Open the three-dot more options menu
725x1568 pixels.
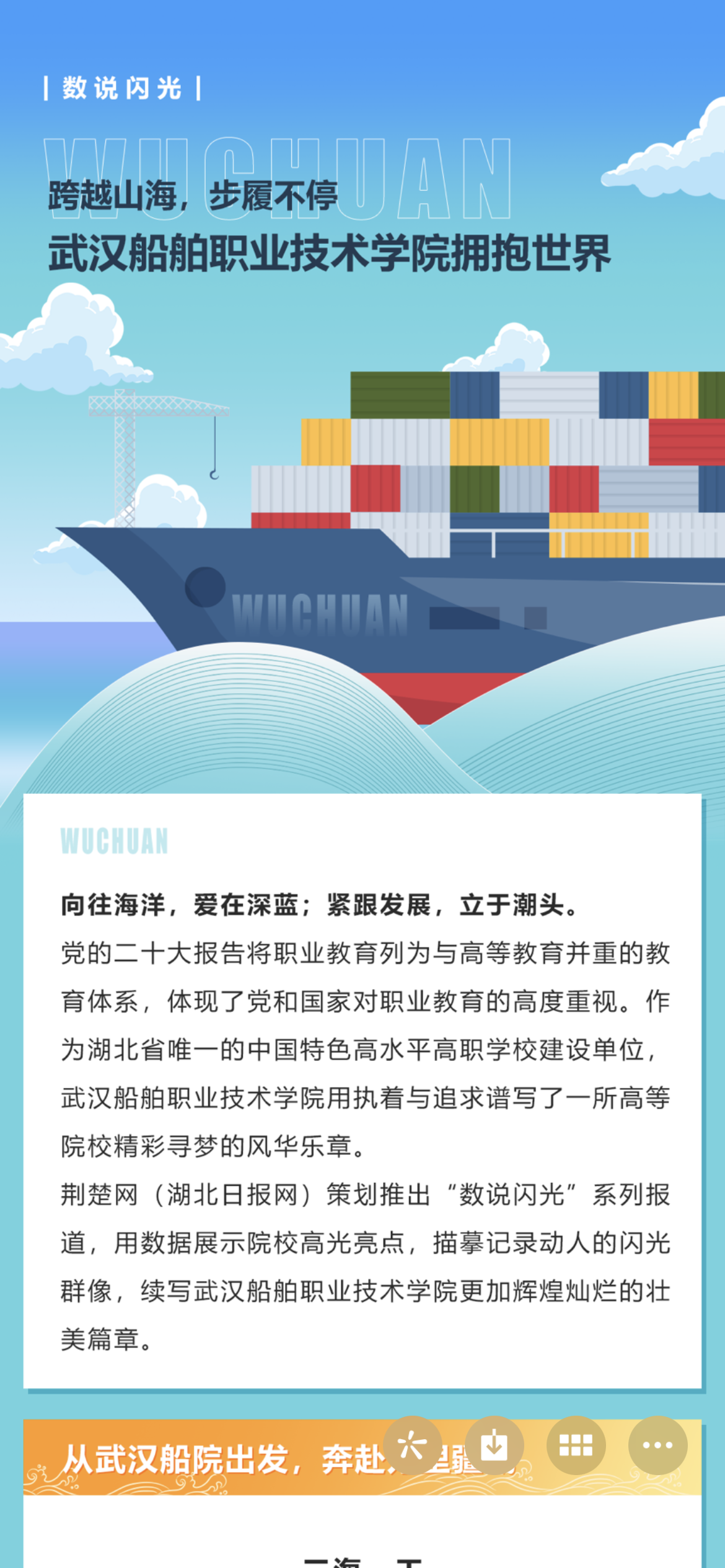click(657, 1446)
